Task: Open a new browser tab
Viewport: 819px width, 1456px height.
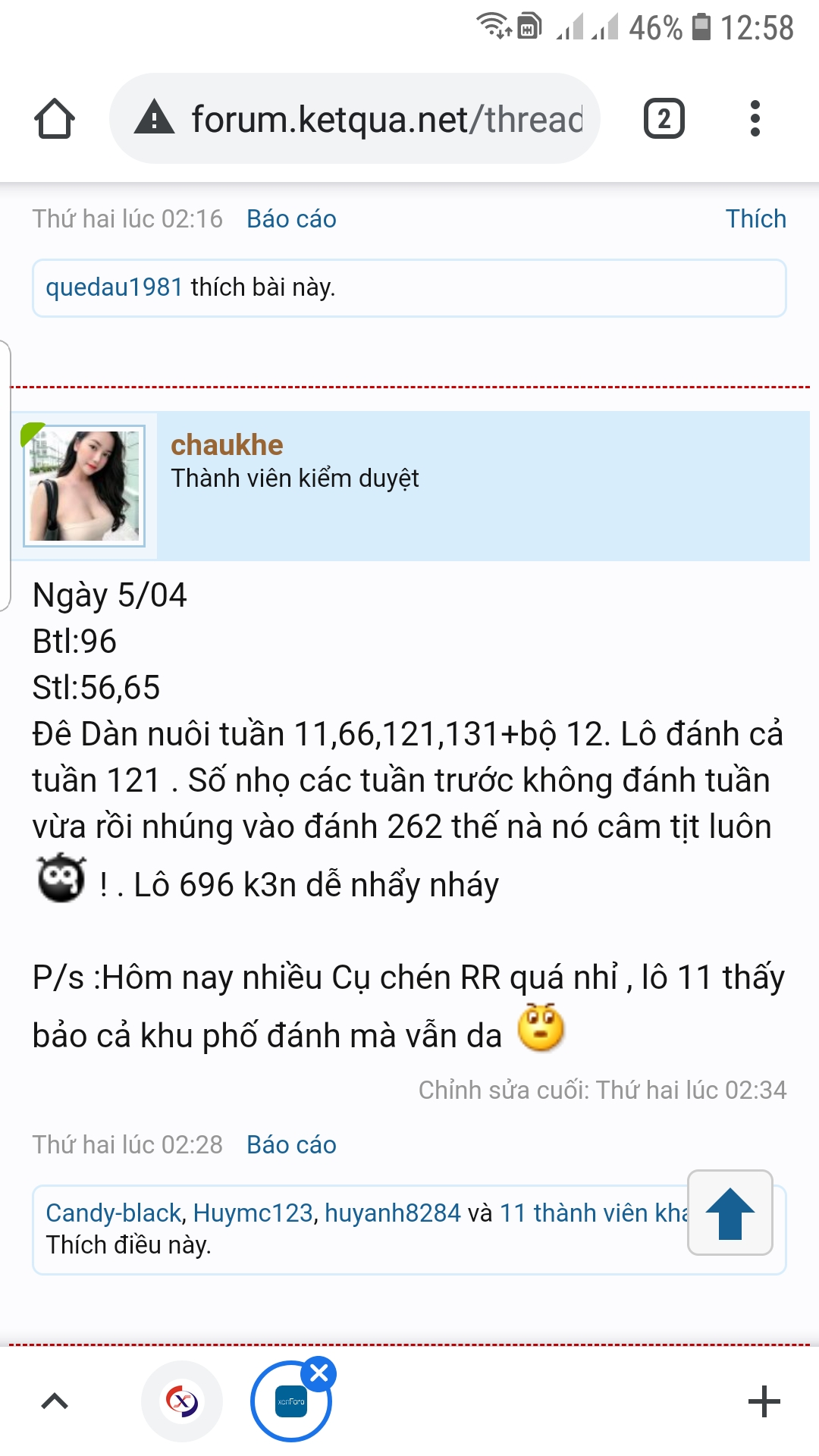Action: (764, 1401)
